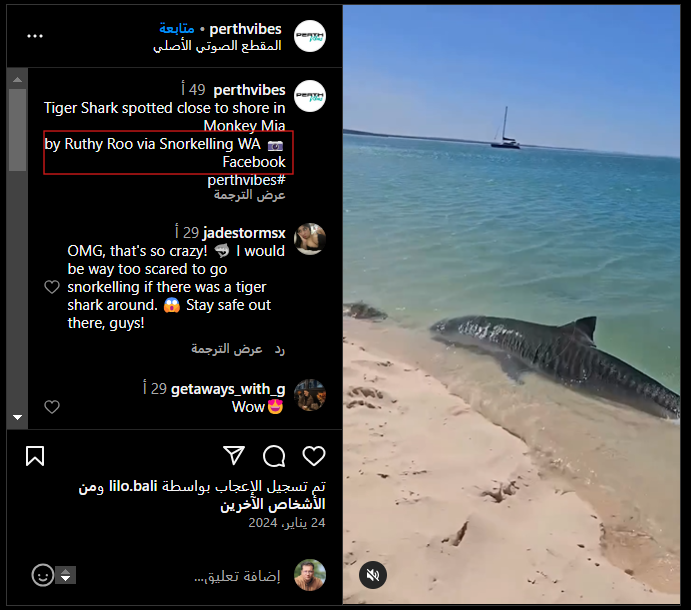Like getaways_with_g's Wow comment
Viewport: 691px width, 610px height.
coord(52,407)
